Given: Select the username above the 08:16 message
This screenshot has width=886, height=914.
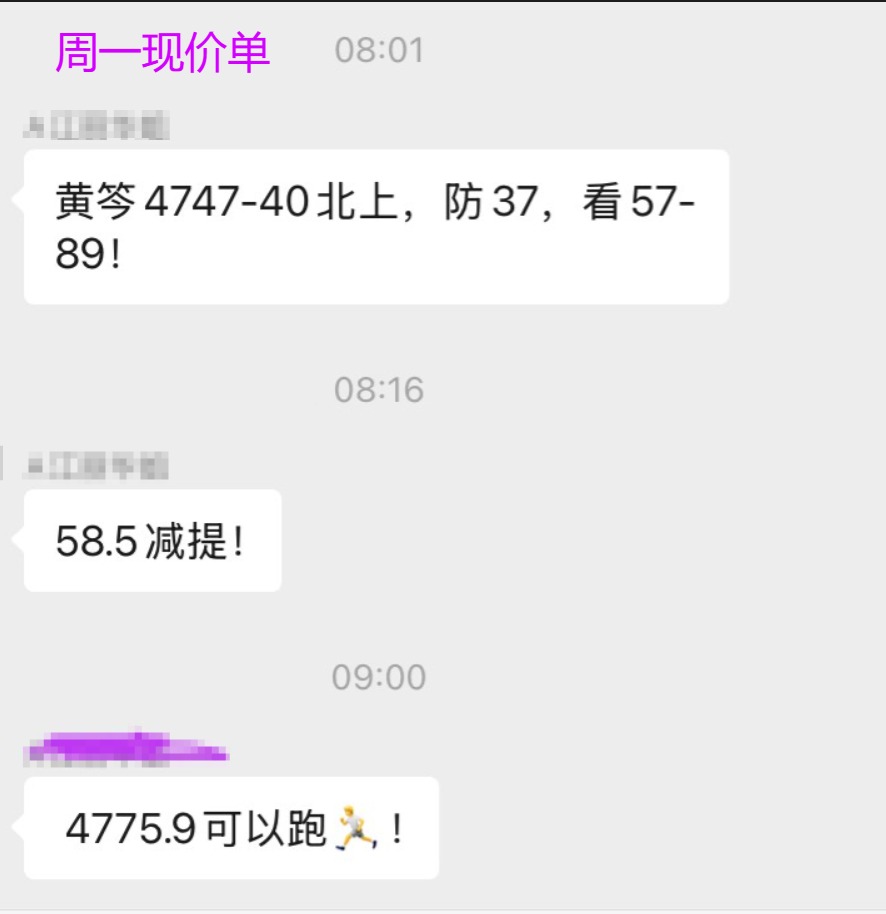Looking at the screenshot, I should point(95,462).
